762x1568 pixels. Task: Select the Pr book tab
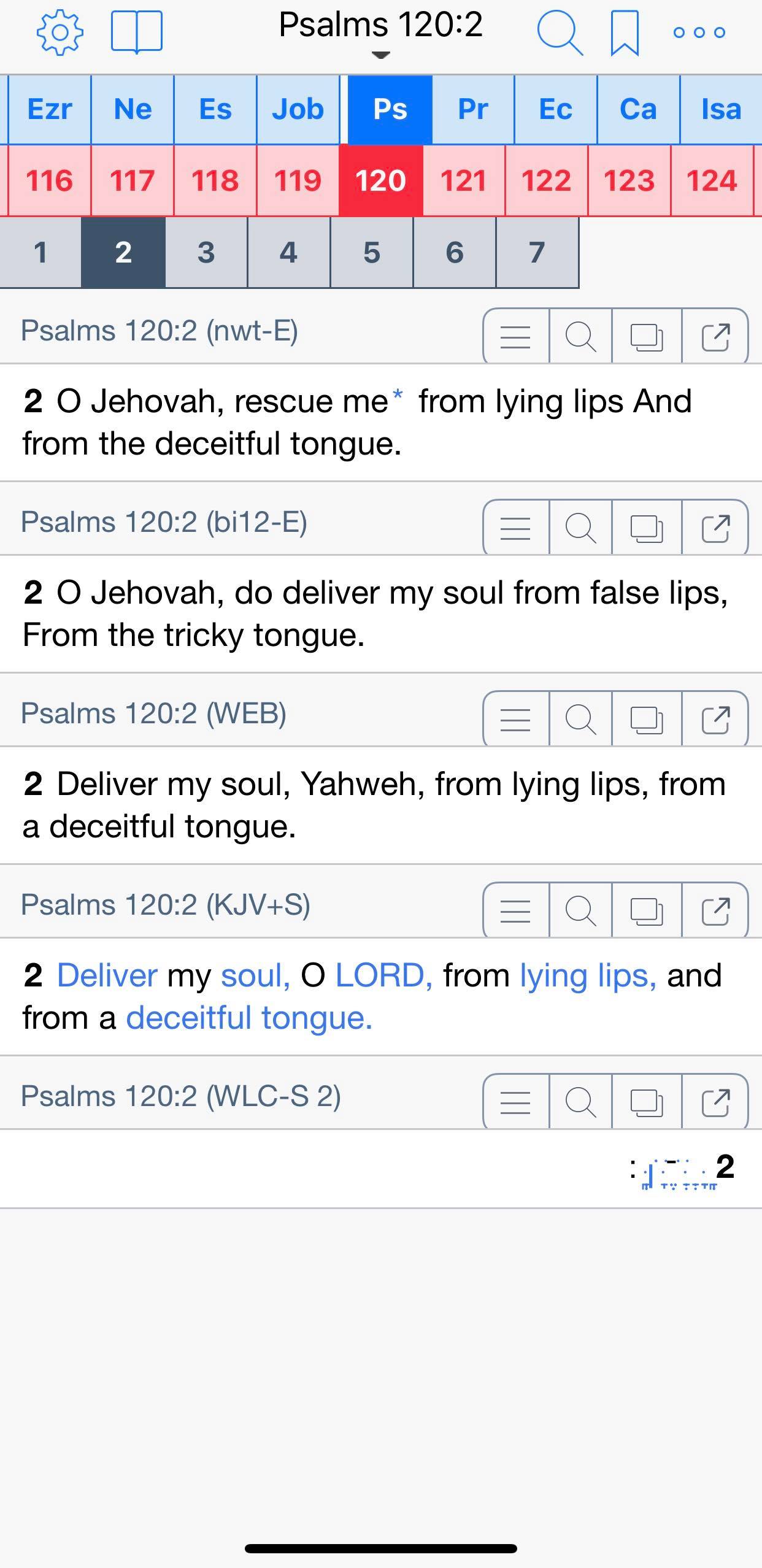coord(473,109)
